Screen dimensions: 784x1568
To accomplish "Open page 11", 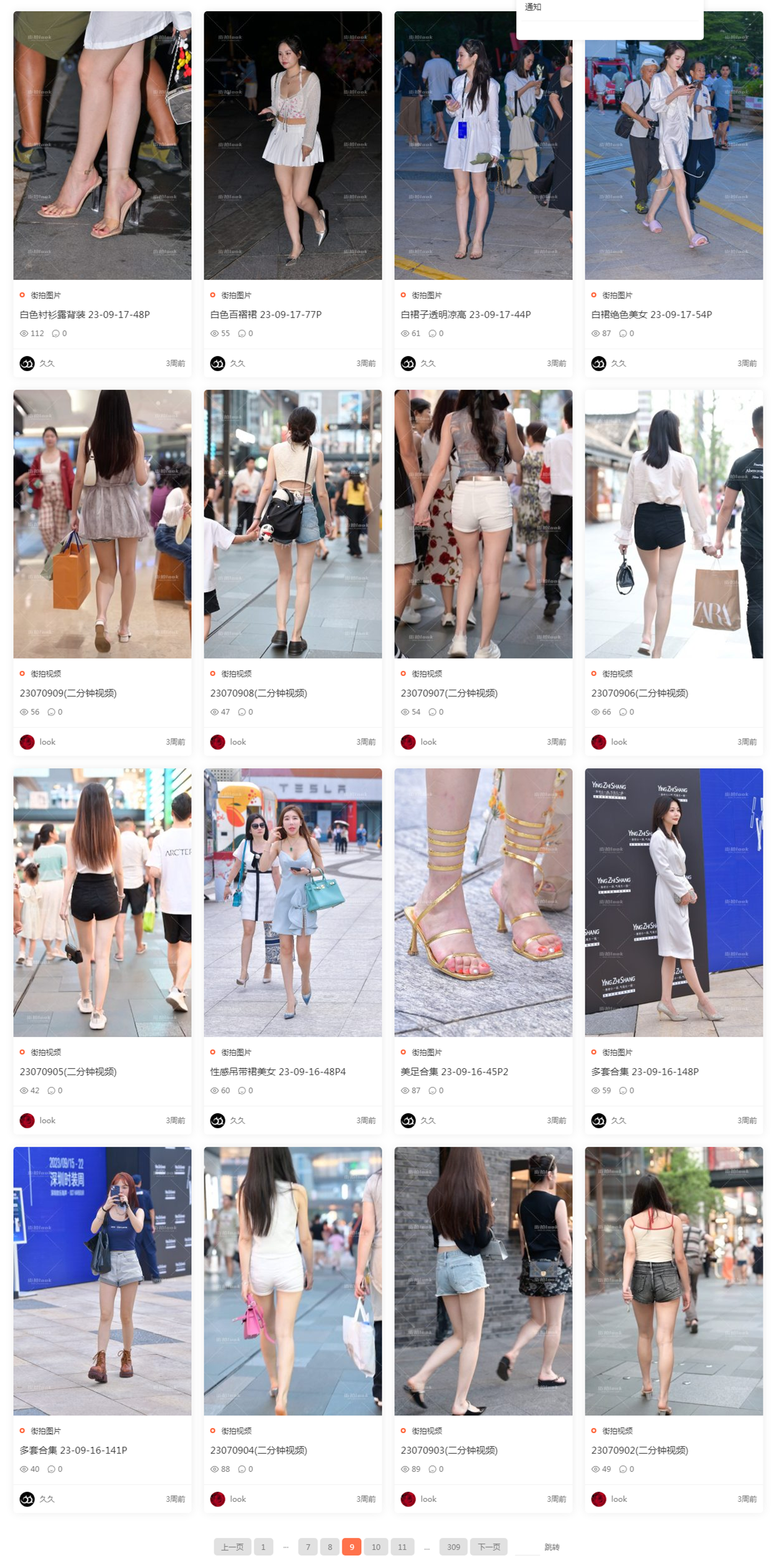I will click(x=402, y=1547).
